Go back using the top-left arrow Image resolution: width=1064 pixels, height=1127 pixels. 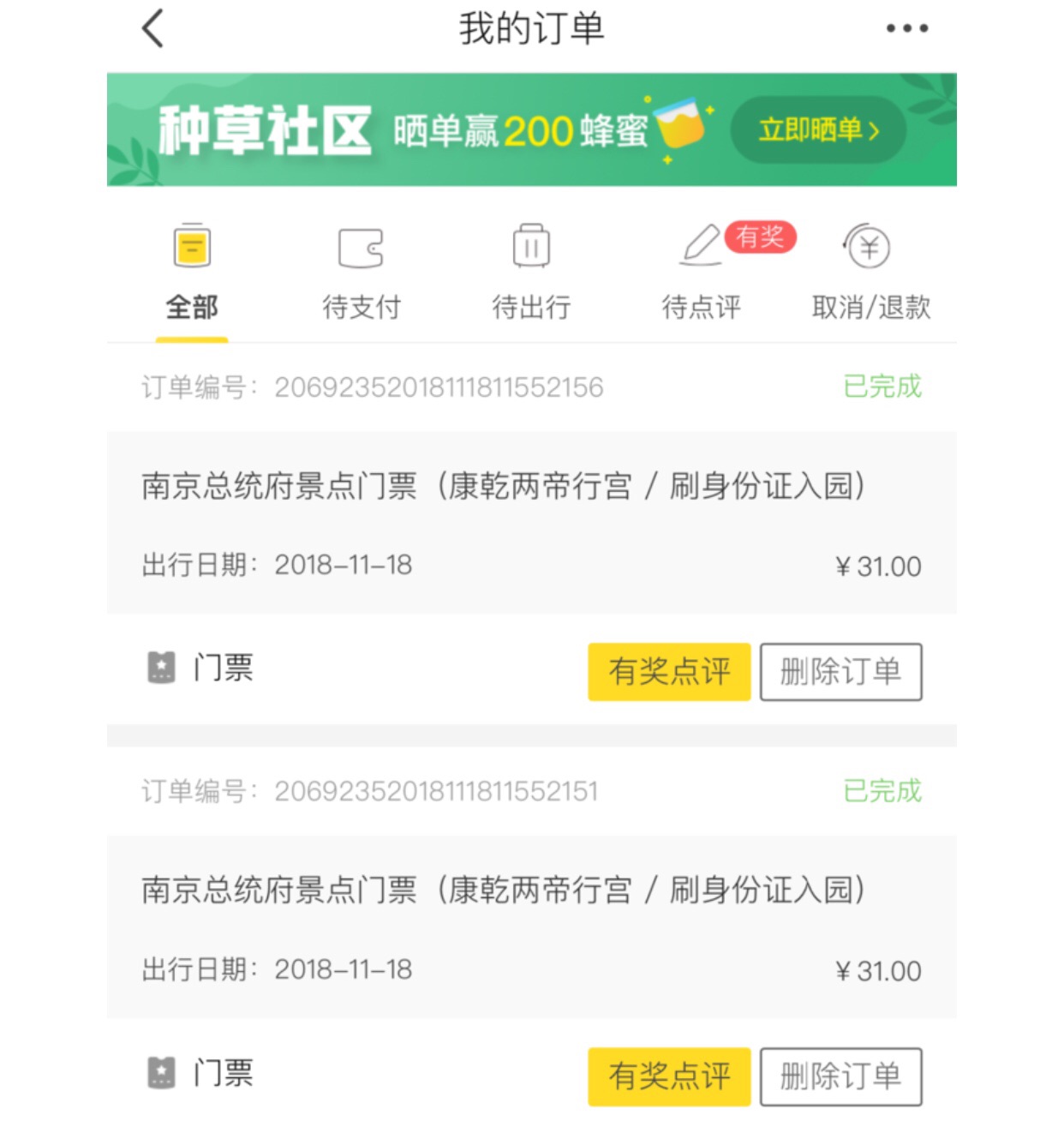pyautogui.click(x=153, y=28)
